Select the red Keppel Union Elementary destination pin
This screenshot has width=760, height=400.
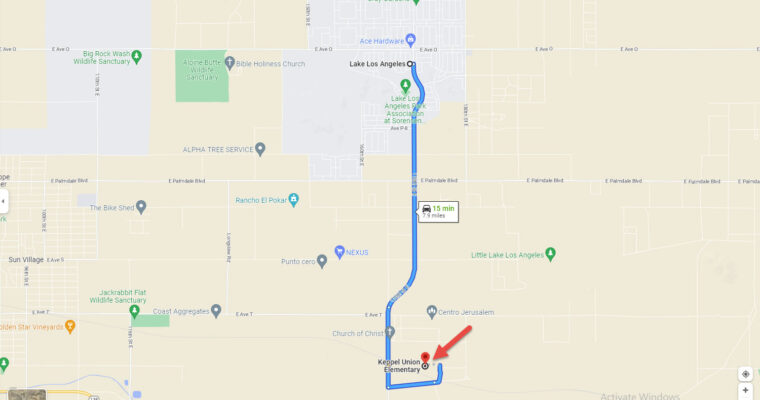(425, 356)
